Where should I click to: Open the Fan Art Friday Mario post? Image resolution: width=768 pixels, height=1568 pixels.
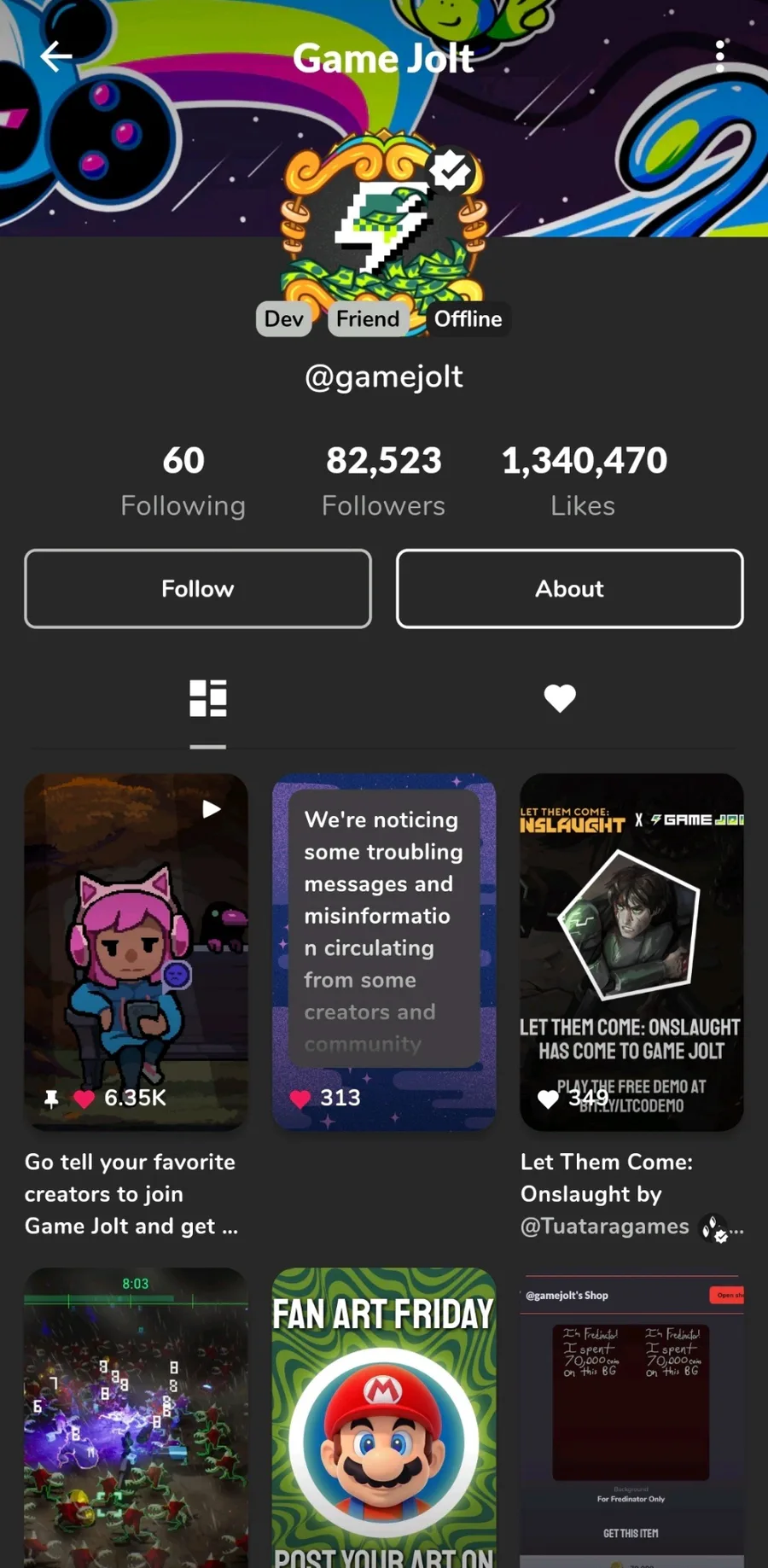point(384,1418)
